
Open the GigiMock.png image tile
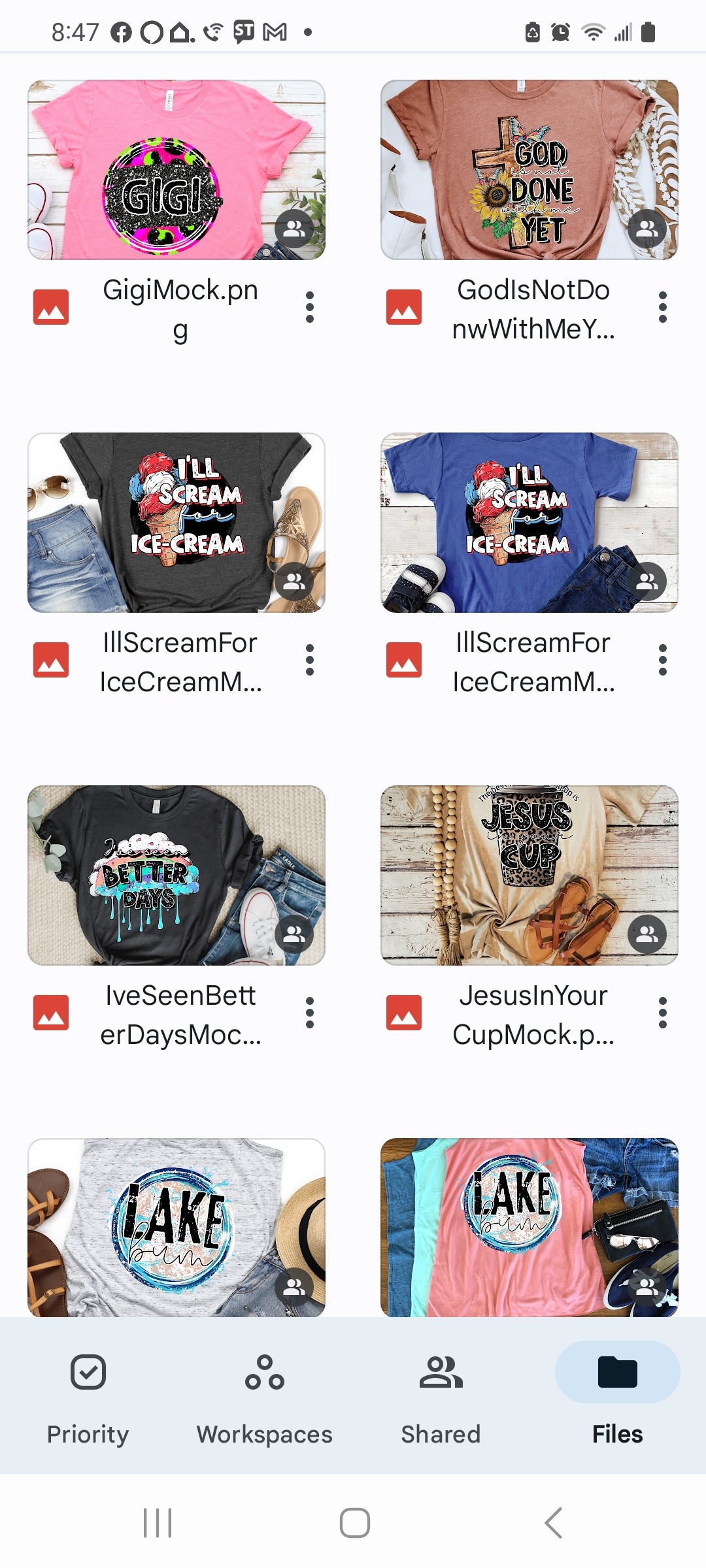176,170
